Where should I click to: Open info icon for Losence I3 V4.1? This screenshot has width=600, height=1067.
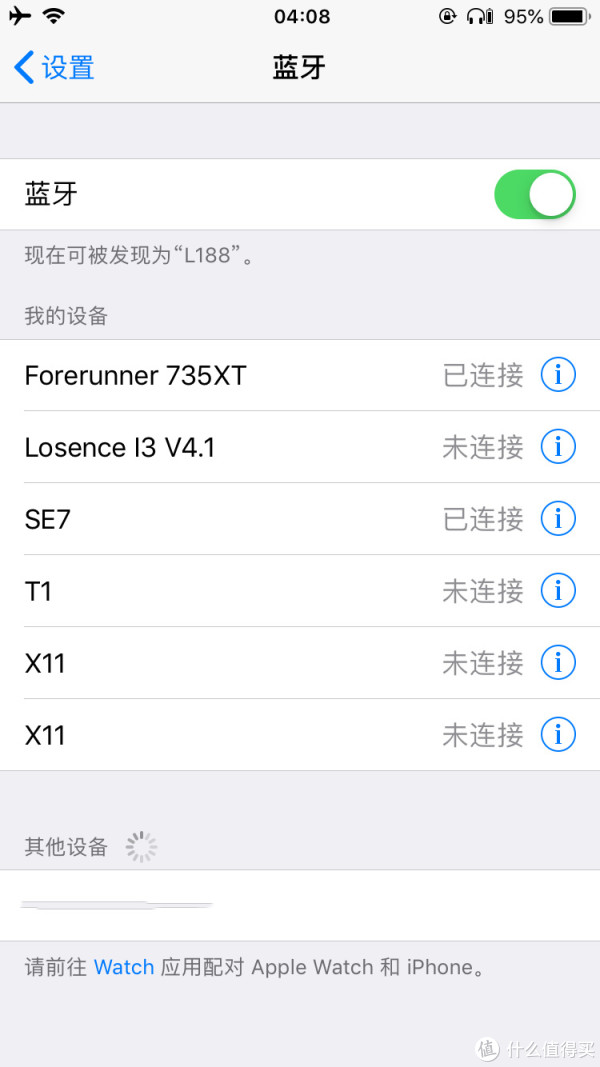point(559,447)
